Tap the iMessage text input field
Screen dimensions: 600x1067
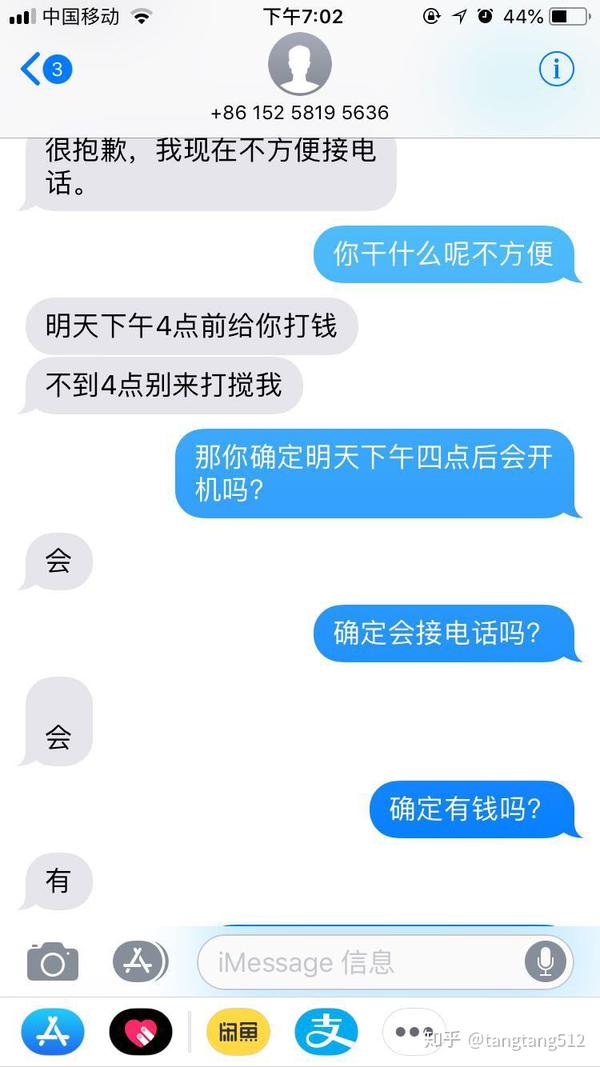(x=360, y=963)
